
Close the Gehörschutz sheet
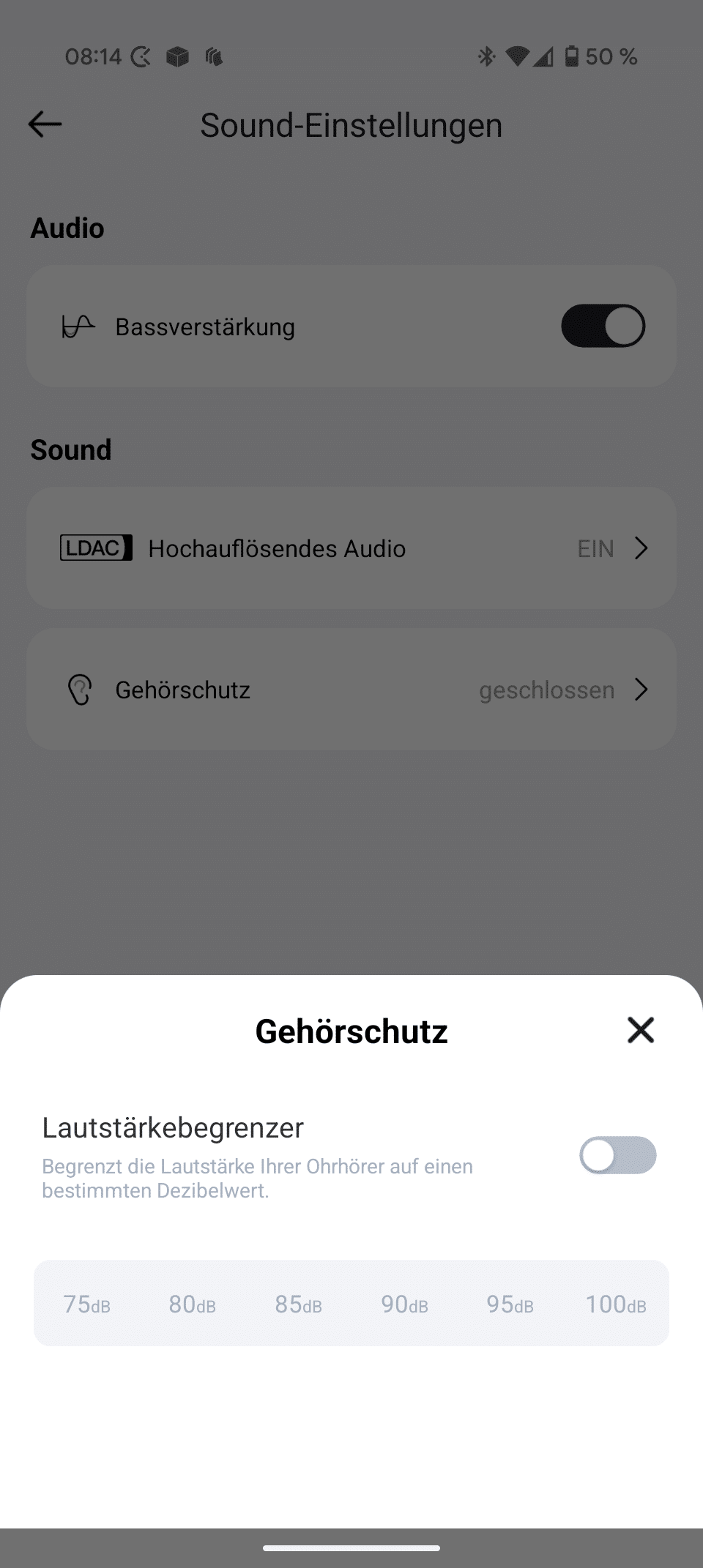click(640, 1030)
